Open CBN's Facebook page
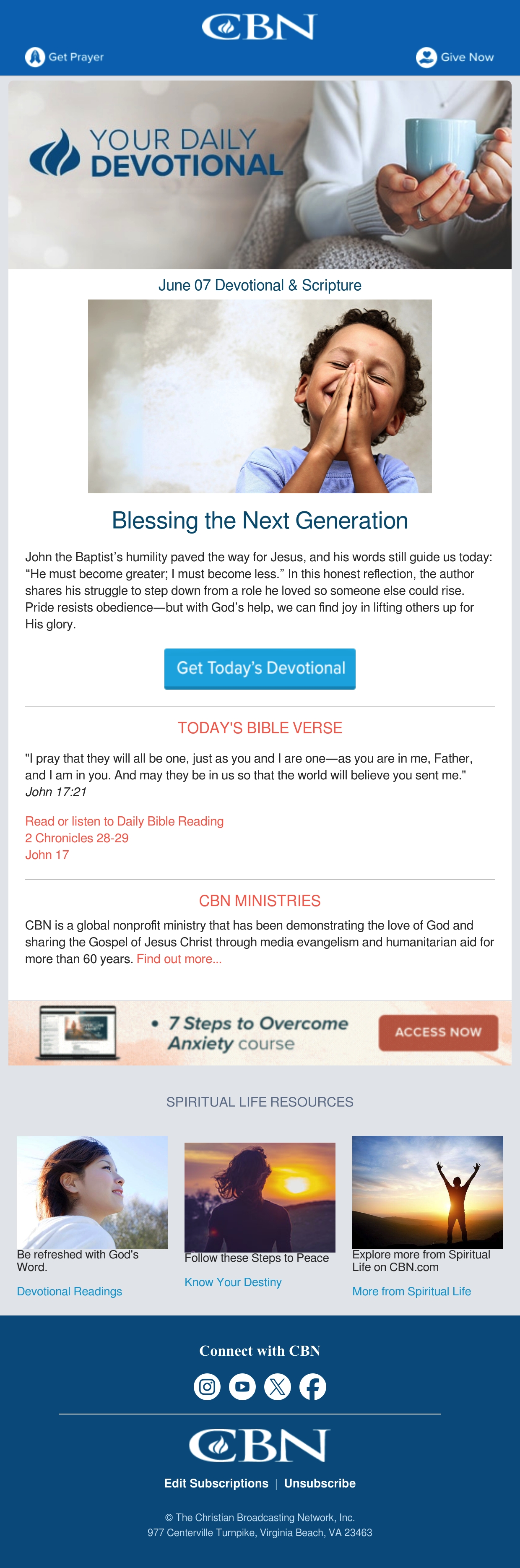The image size is (520, 1568). [x=312, y=1387]
